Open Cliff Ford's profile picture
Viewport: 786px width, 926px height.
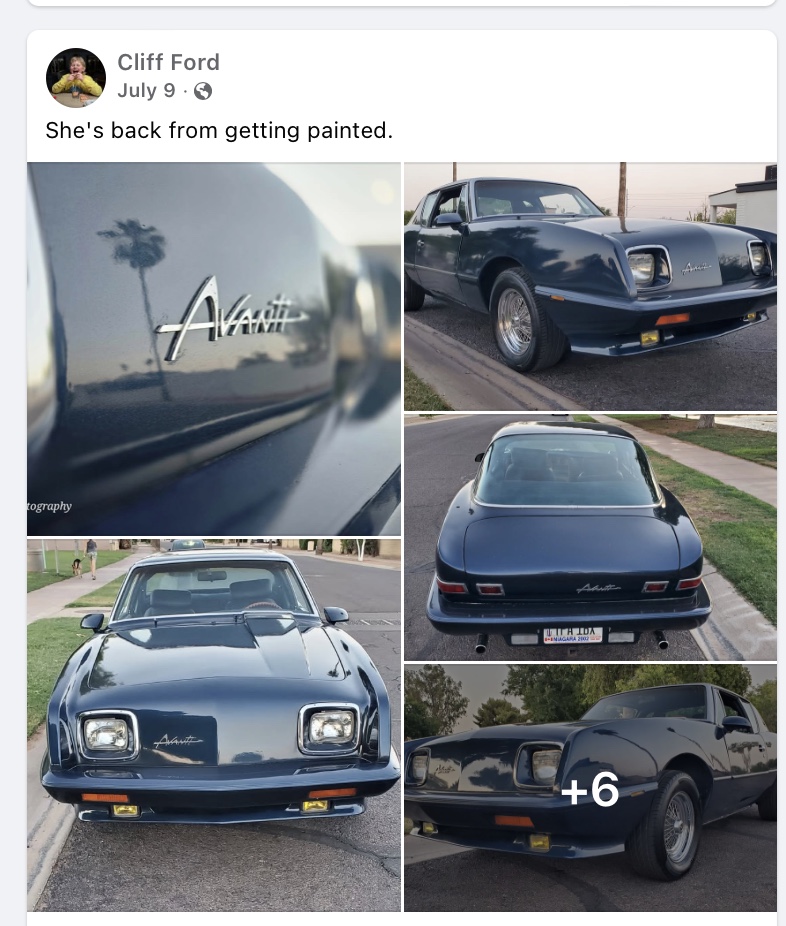(x=76, y=77)
